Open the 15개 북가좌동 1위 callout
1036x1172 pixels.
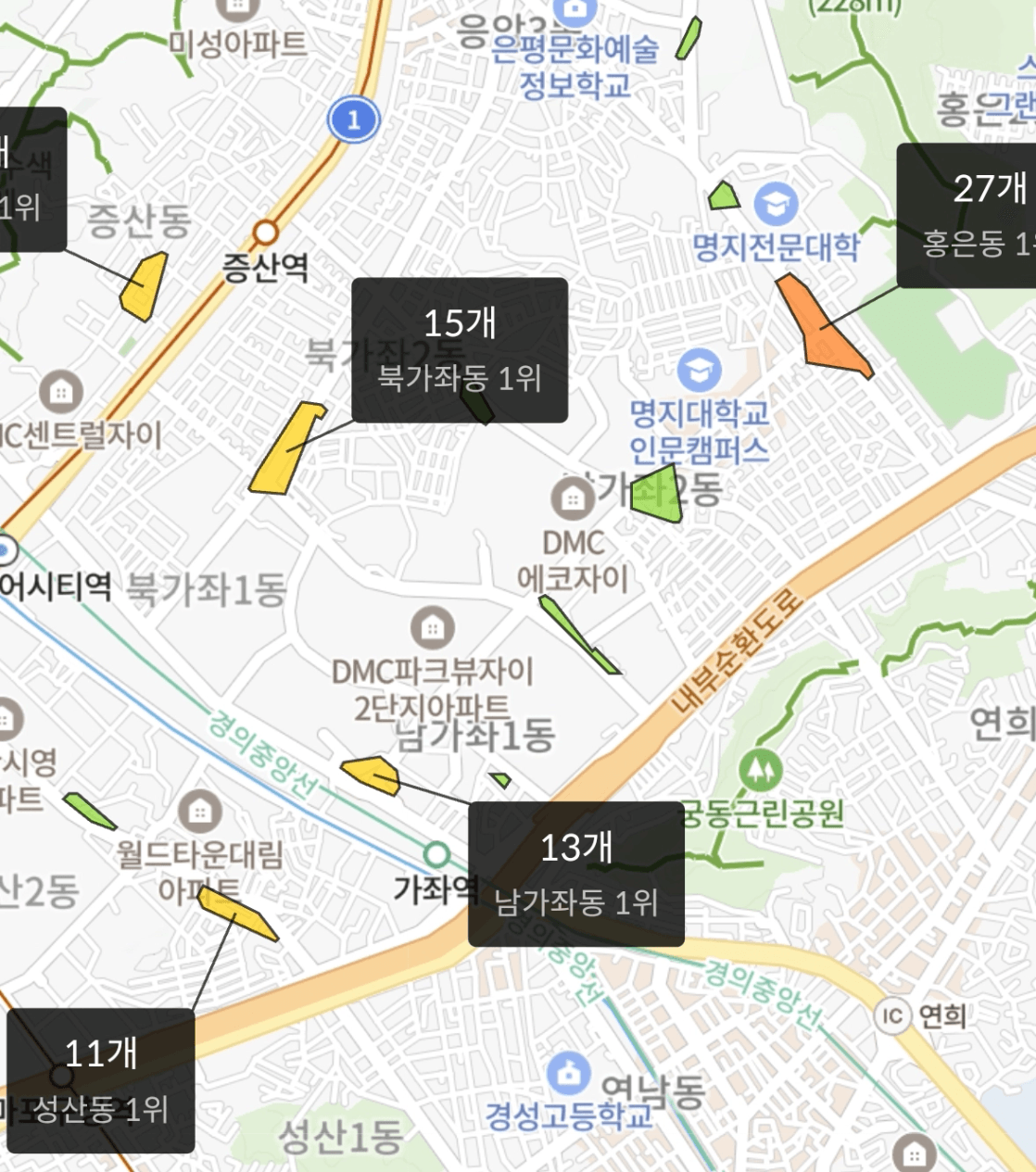click(460, 350)
